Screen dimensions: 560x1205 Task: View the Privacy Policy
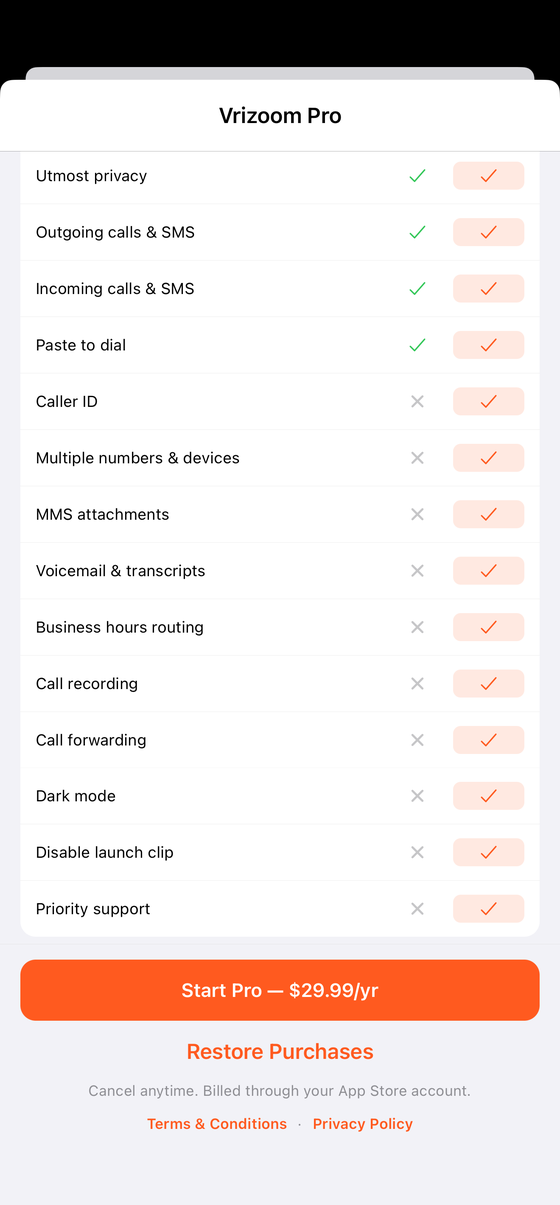(x=363, y=1124)
